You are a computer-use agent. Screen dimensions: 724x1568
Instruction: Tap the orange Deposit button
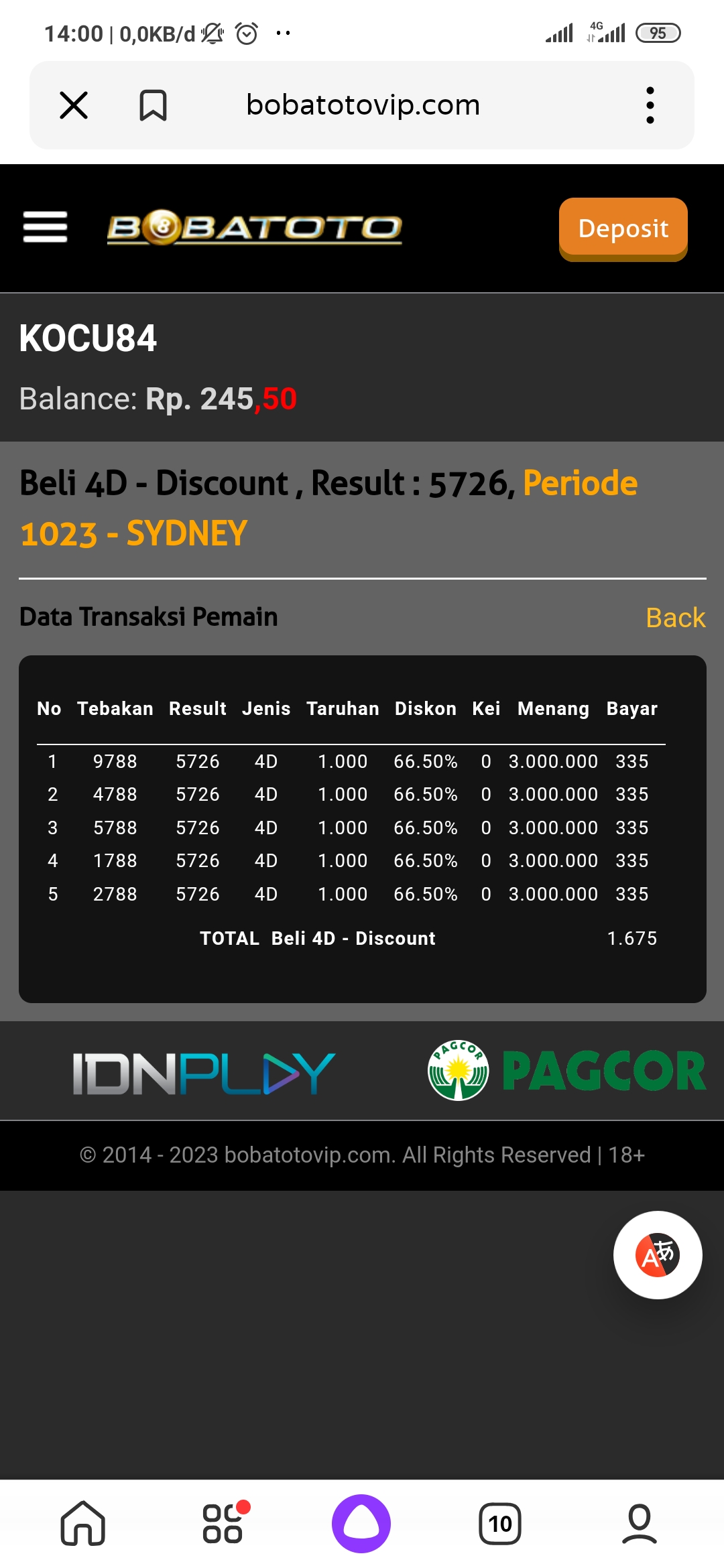click(x=623, y=228)
